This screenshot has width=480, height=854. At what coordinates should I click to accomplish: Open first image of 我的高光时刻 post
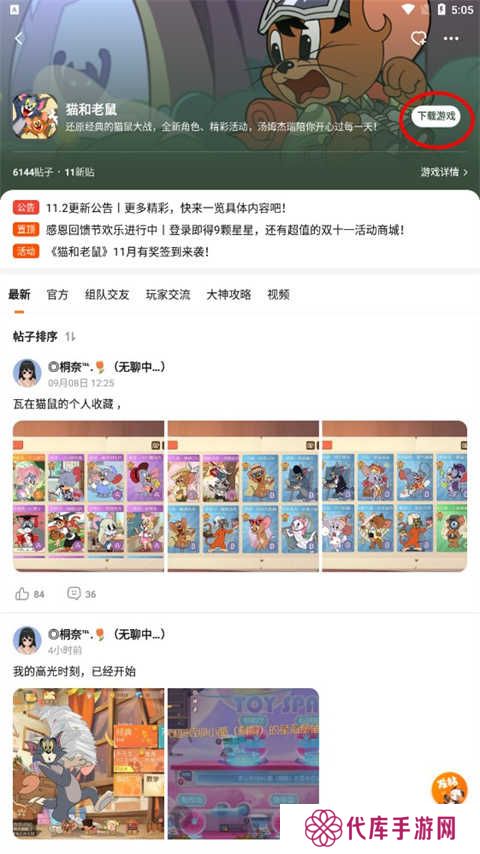pos(88,764)
